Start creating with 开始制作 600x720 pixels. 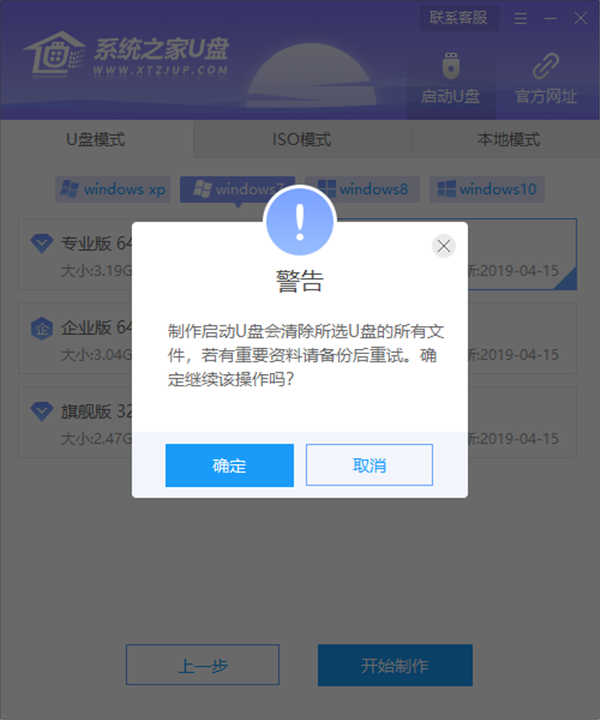395,665
